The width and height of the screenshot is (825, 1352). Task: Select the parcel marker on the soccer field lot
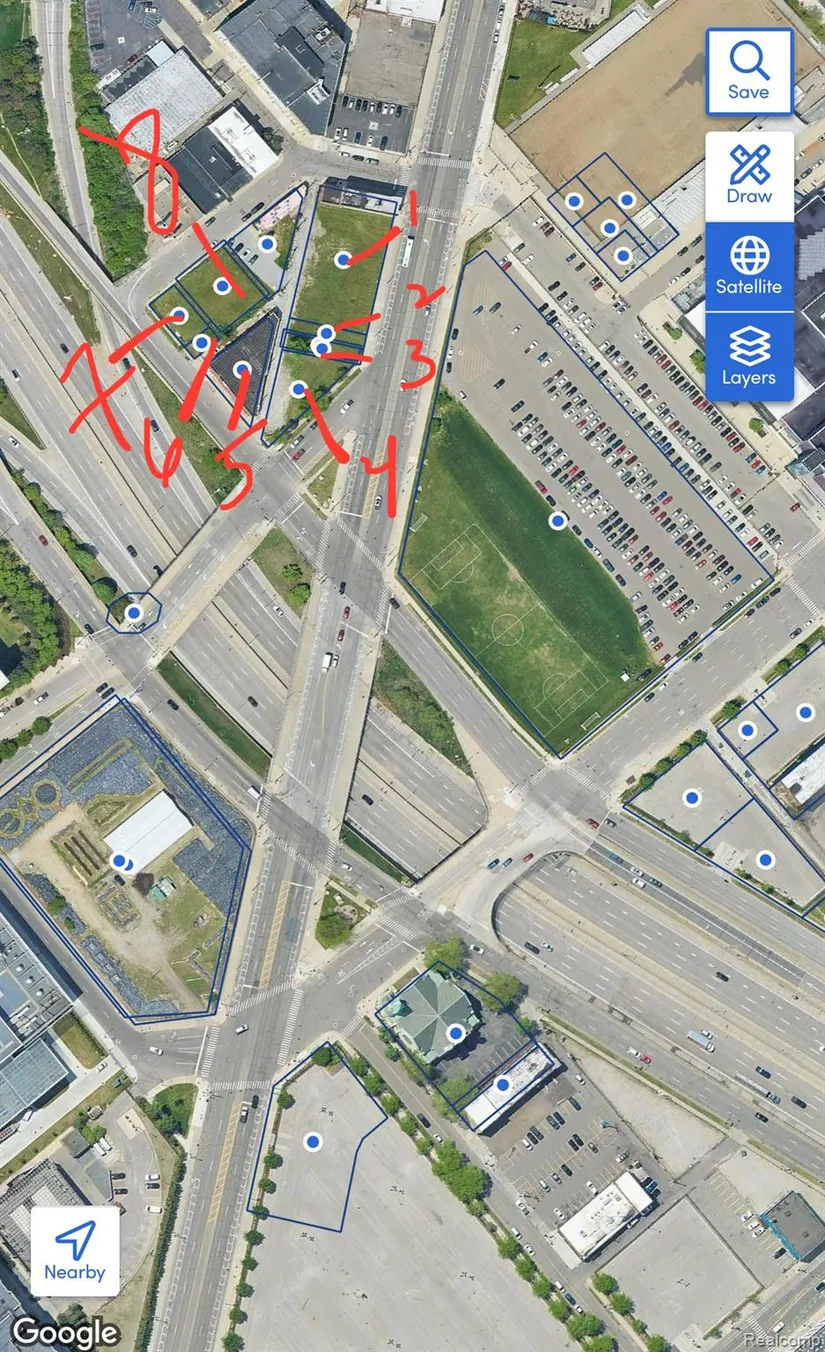click(558, 521)
